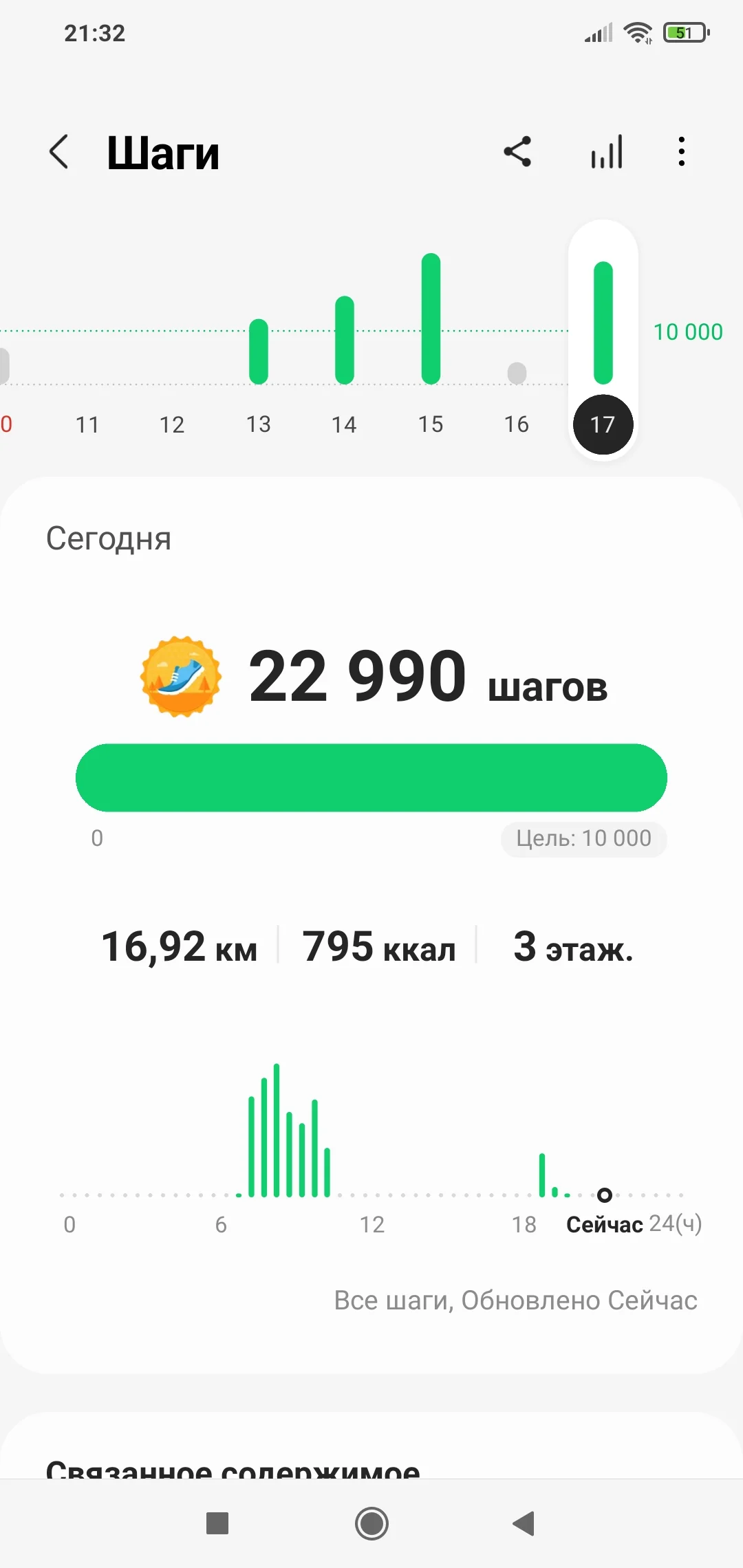Go back from the Шаги screen
The width and height of the screenshot is (743, 1568).
coord(59,152)
